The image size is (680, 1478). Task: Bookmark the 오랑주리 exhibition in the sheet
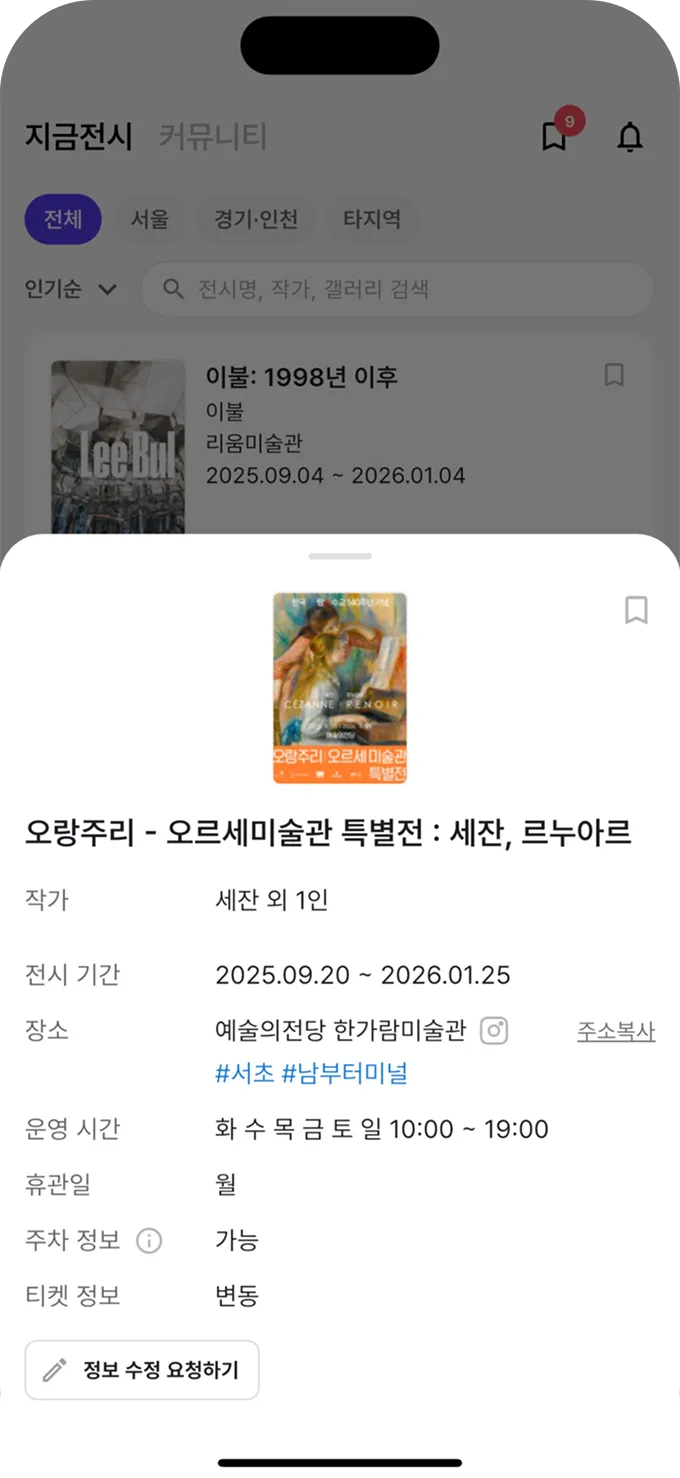(636, 610)
